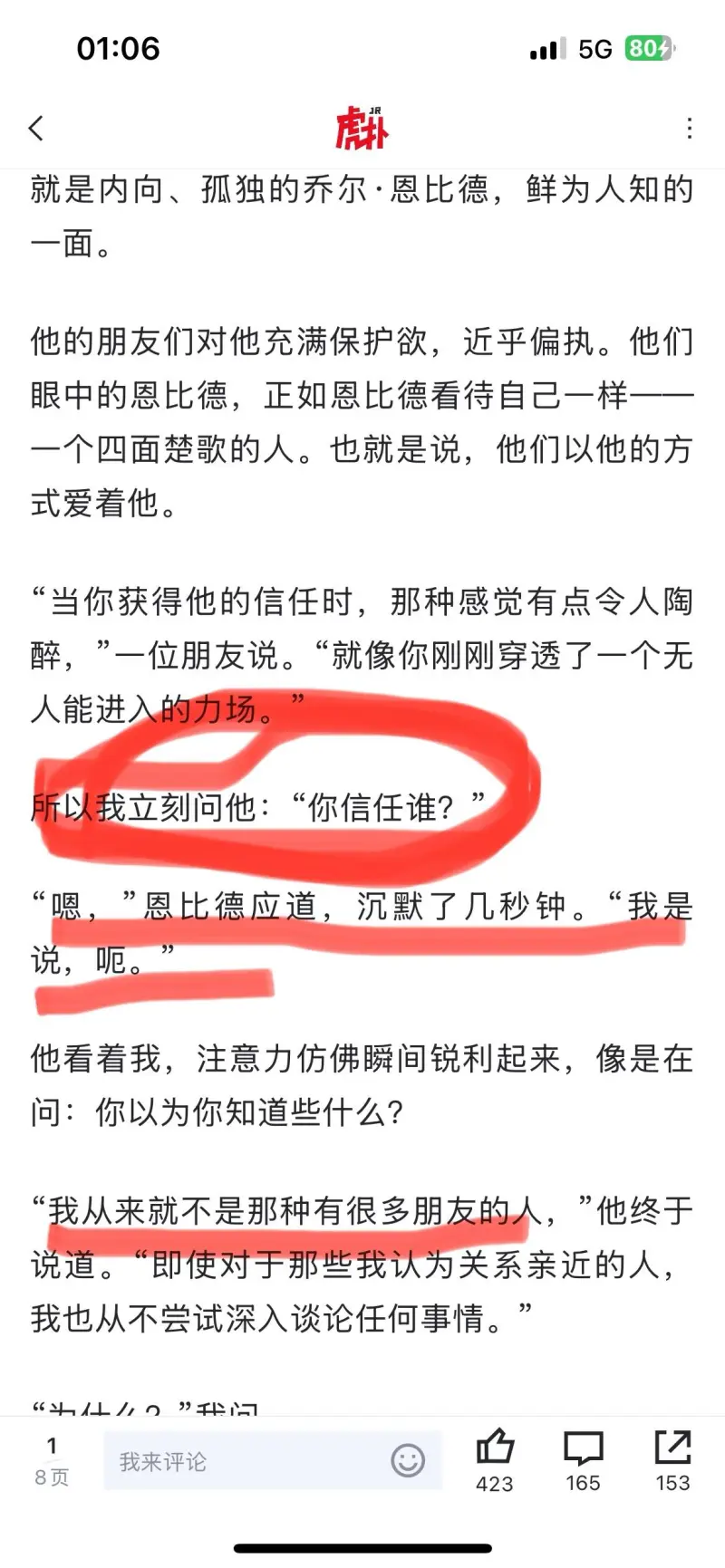Like the post with thumbs-up
The image size is (725, 1568).
(x=495, y=1460)
